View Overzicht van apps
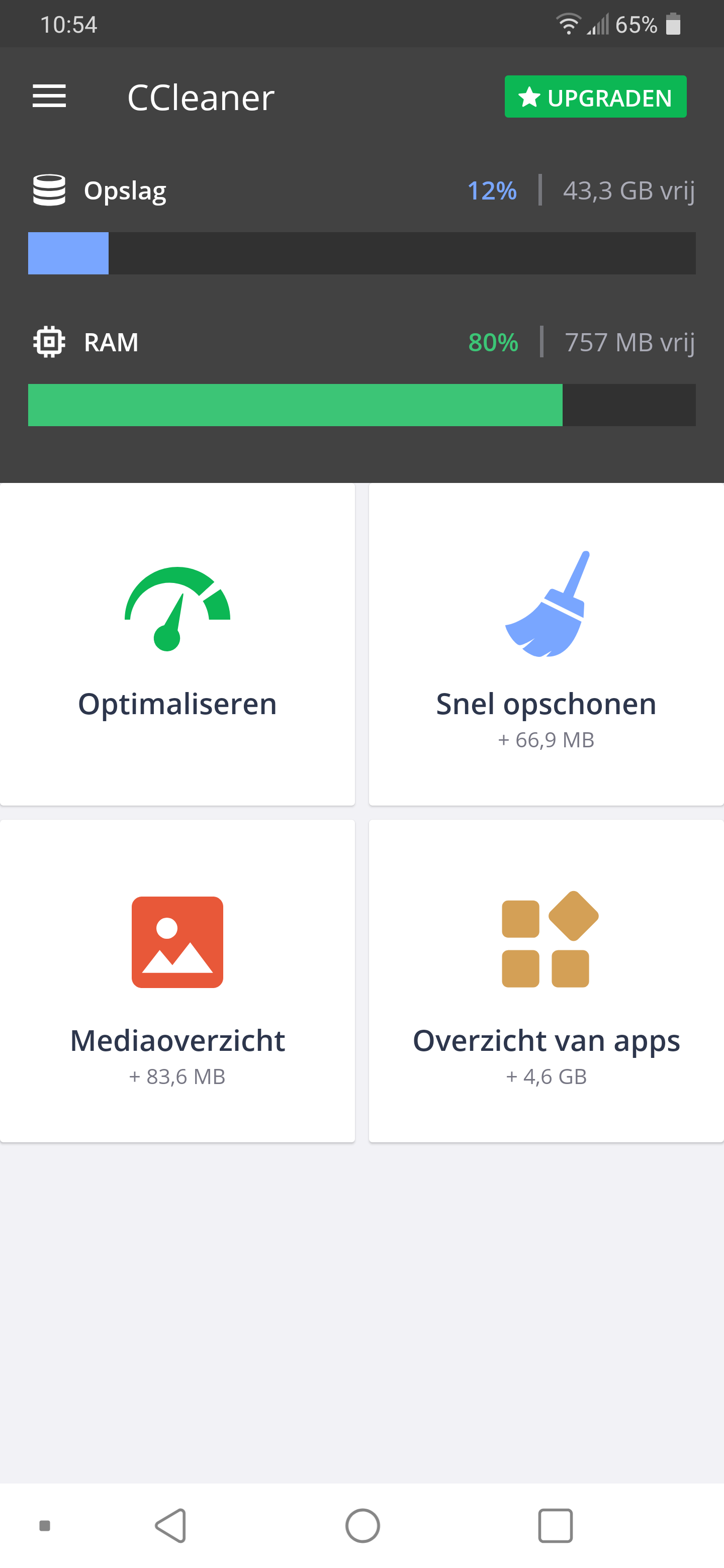724x1568 pixels. coord(546,981)
